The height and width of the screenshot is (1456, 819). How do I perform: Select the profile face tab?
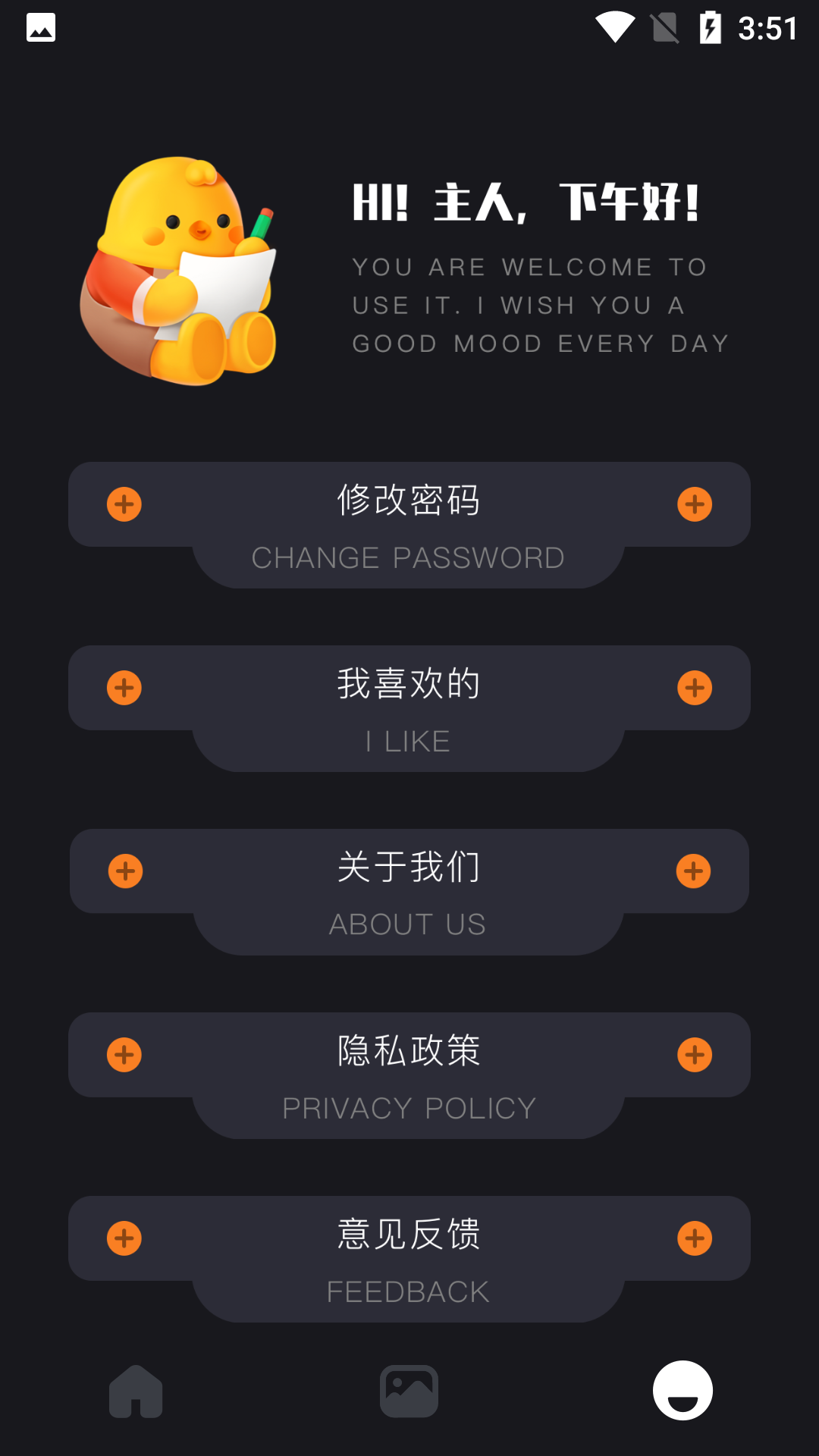pos(682,1390)
